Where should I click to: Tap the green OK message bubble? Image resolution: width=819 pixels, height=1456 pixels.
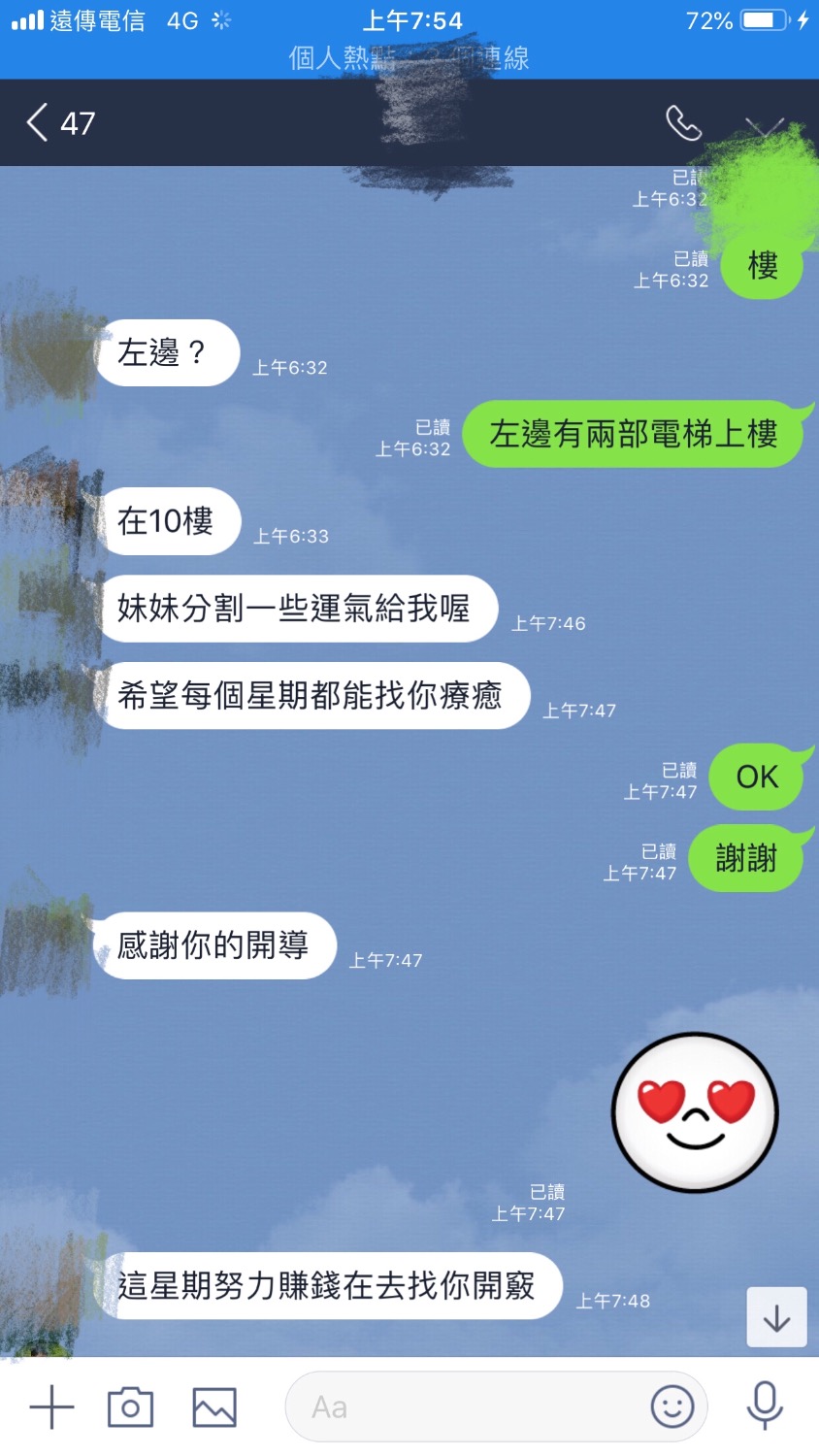tap(758, 777)
